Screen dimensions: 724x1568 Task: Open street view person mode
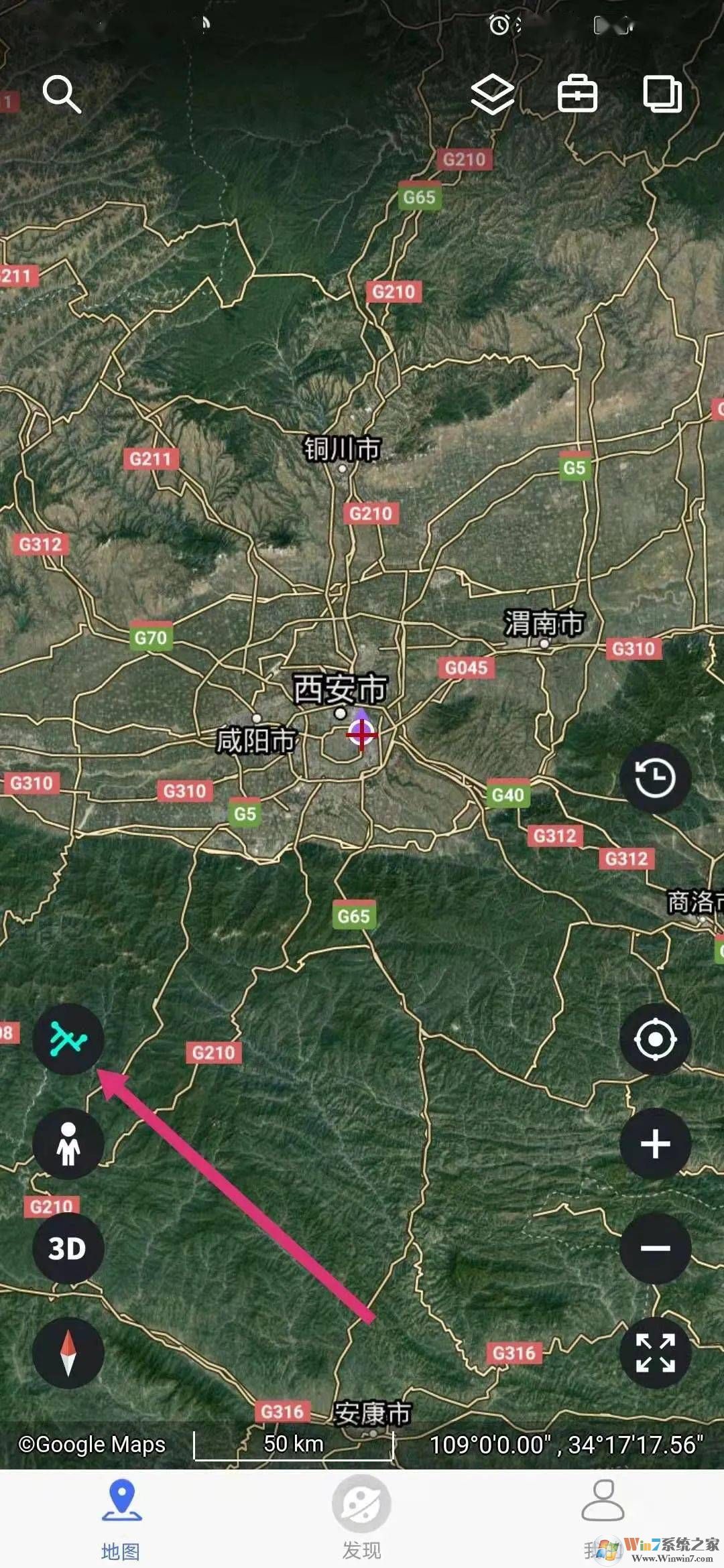tap(68, 1143)
